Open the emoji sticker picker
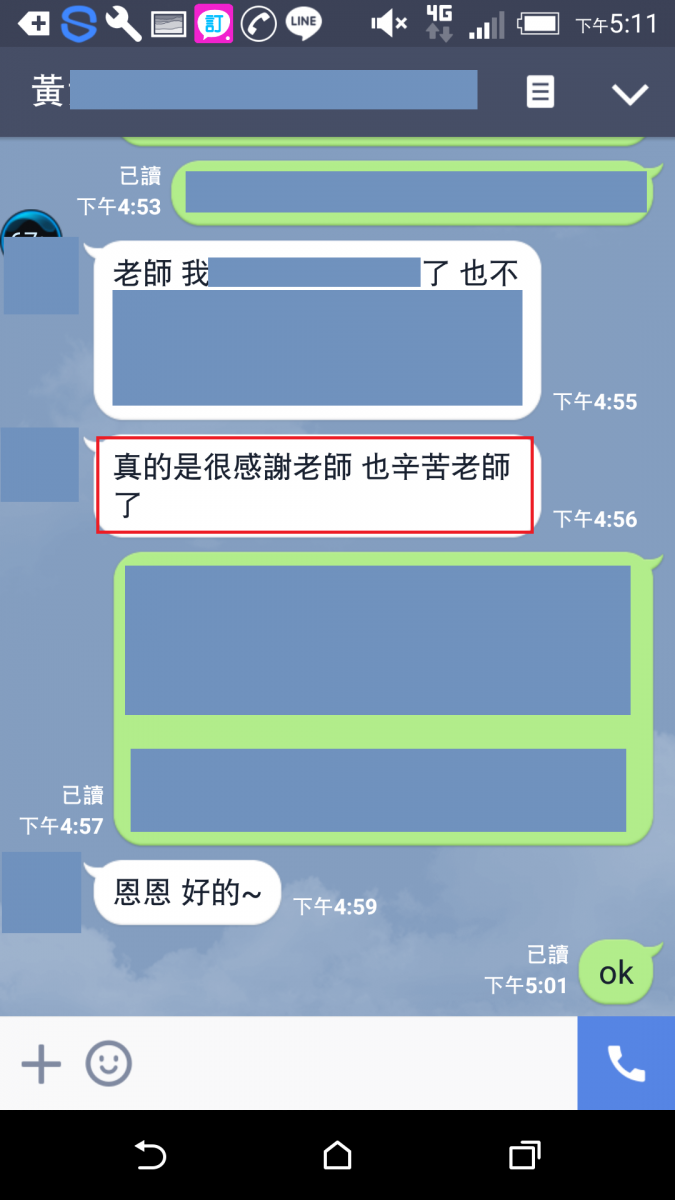The width and height of the screenshot is (675, 1200). click(x=108, y=1064)
